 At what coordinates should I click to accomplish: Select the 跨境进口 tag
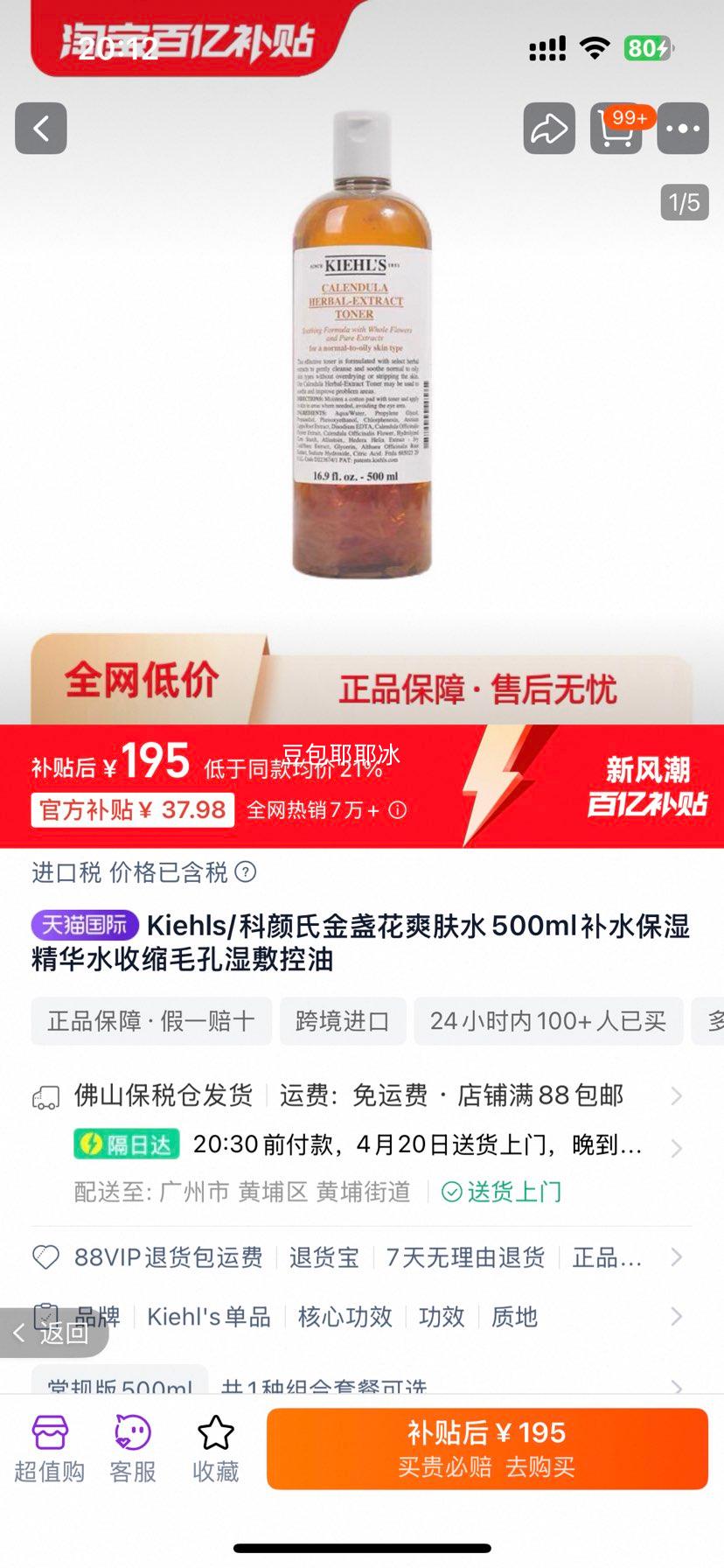(x=344, y=1021)
